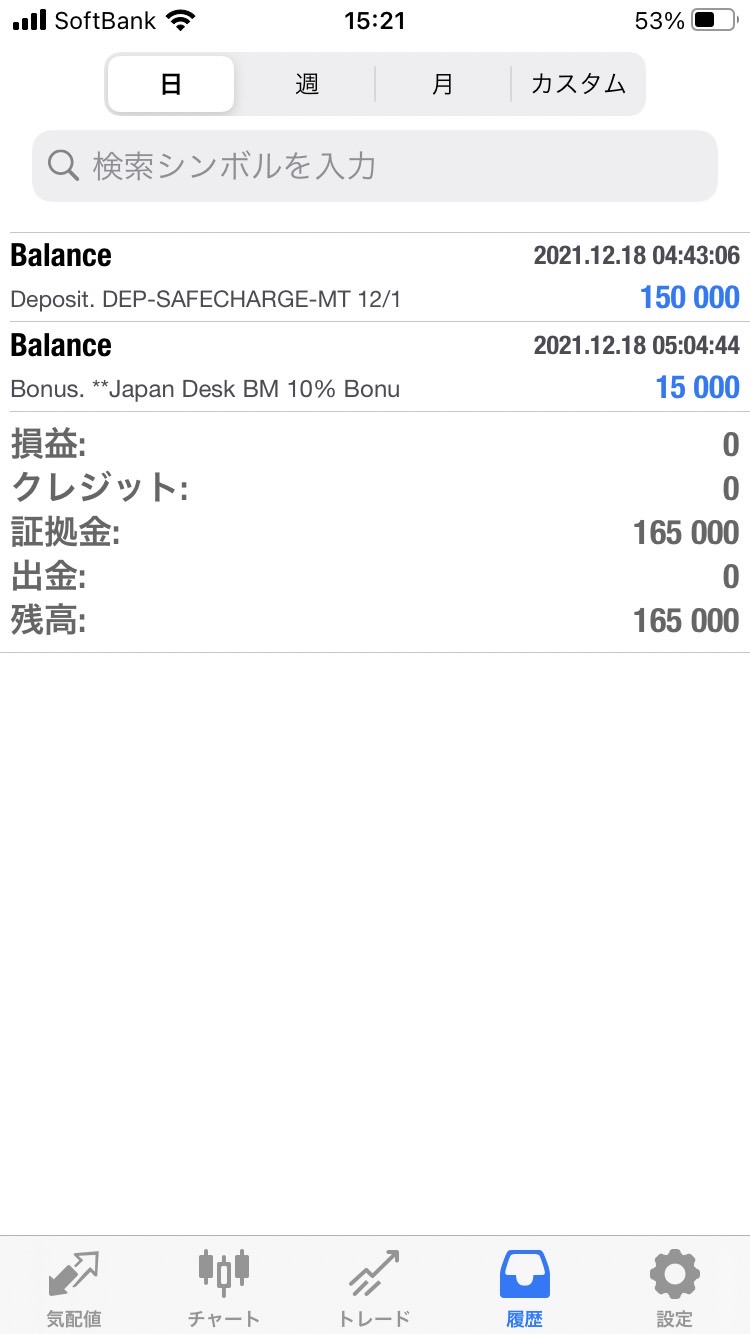Choose the カスタム custom period
The height and width of the screenshot is (1334, 750).
pos(578,84)
